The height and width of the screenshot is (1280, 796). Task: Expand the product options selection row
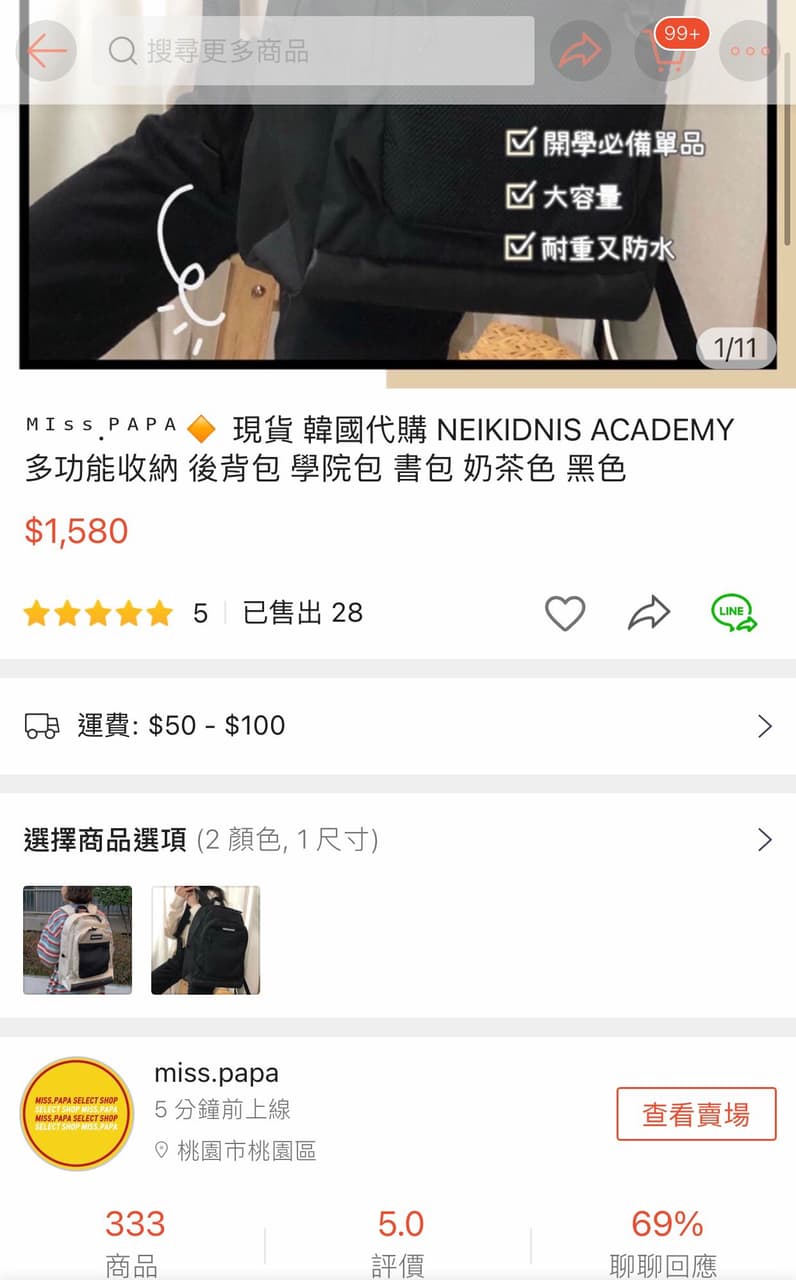[x=398, y=839]
